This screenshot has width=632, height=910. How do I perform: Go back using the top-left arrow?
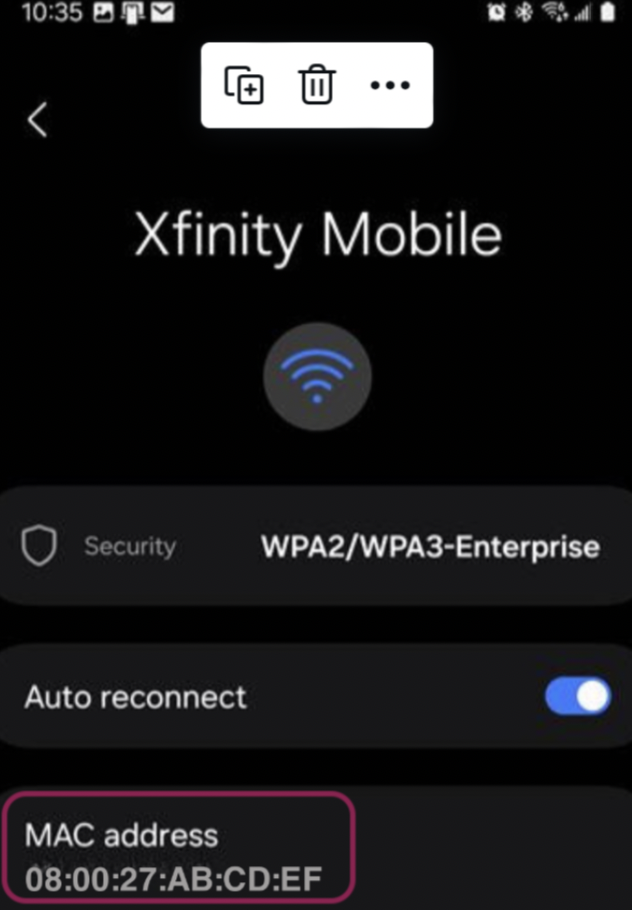tap(37, 120)
